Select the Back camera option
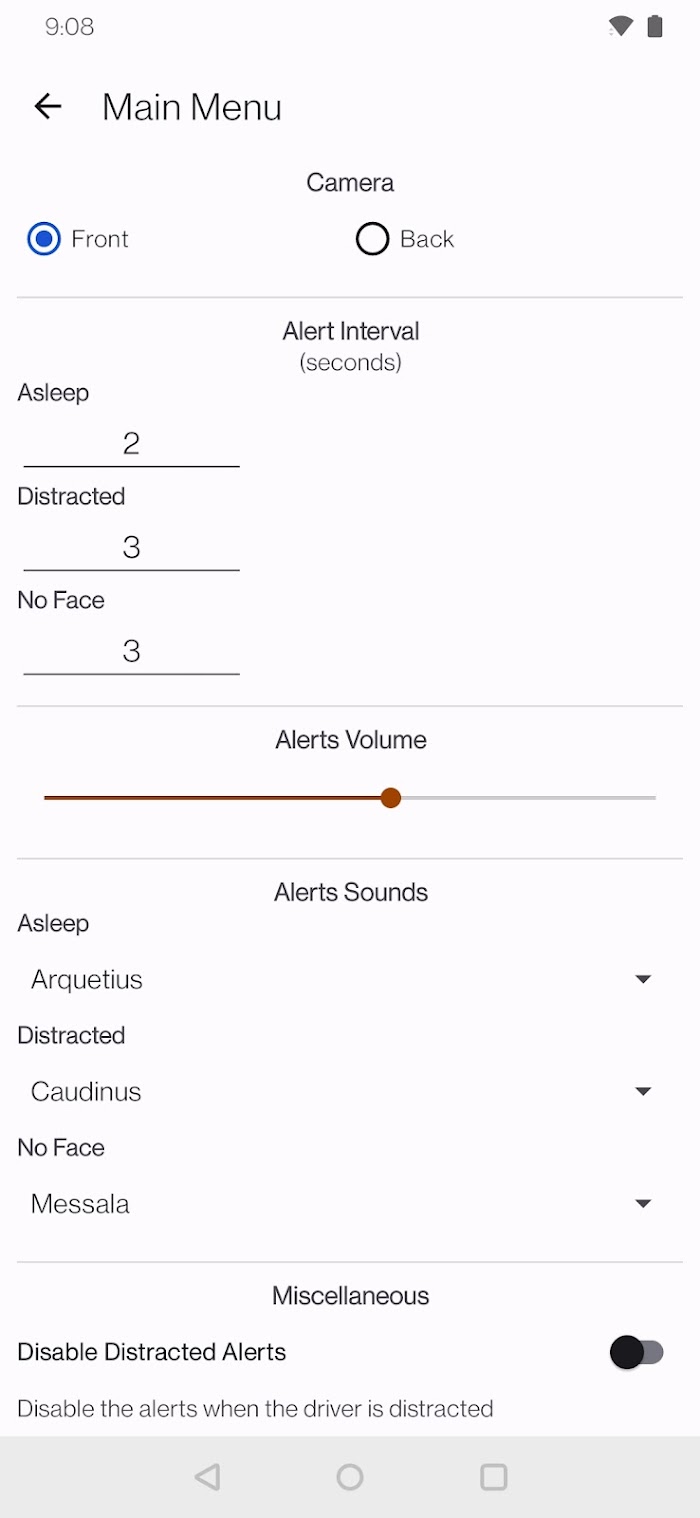 click(405, 239)
